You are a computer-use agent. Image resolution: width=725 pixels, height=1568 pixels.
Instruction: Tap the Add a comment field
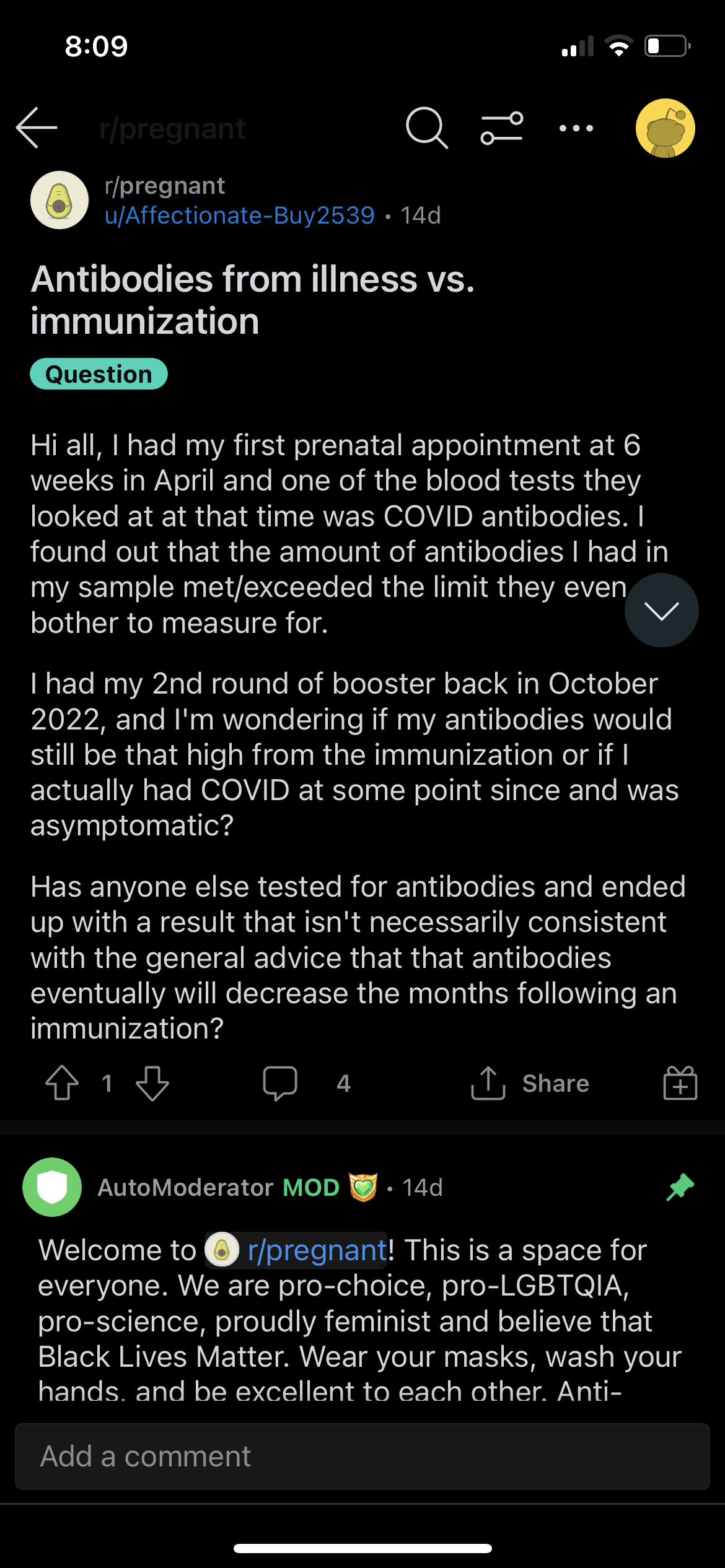point(362,1457)
